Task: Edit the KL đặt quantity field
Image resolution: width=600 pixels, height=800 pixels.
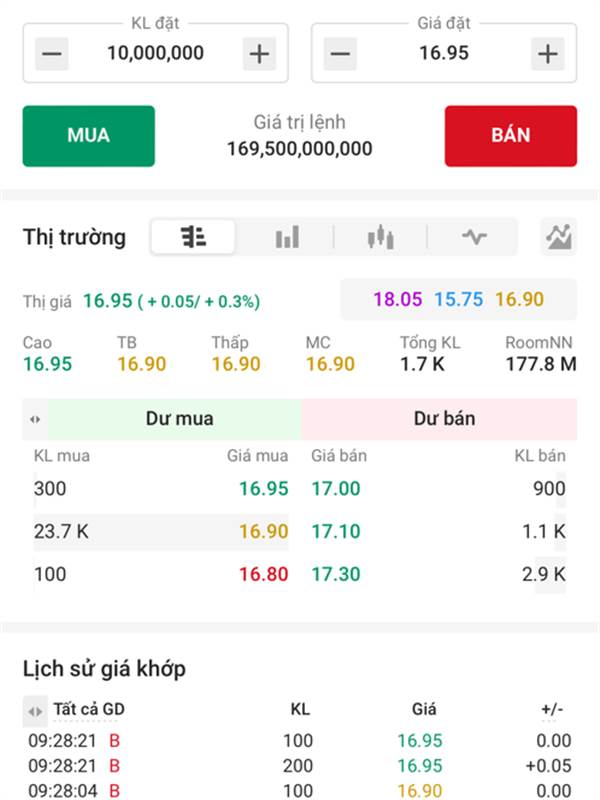Action: 156,54
